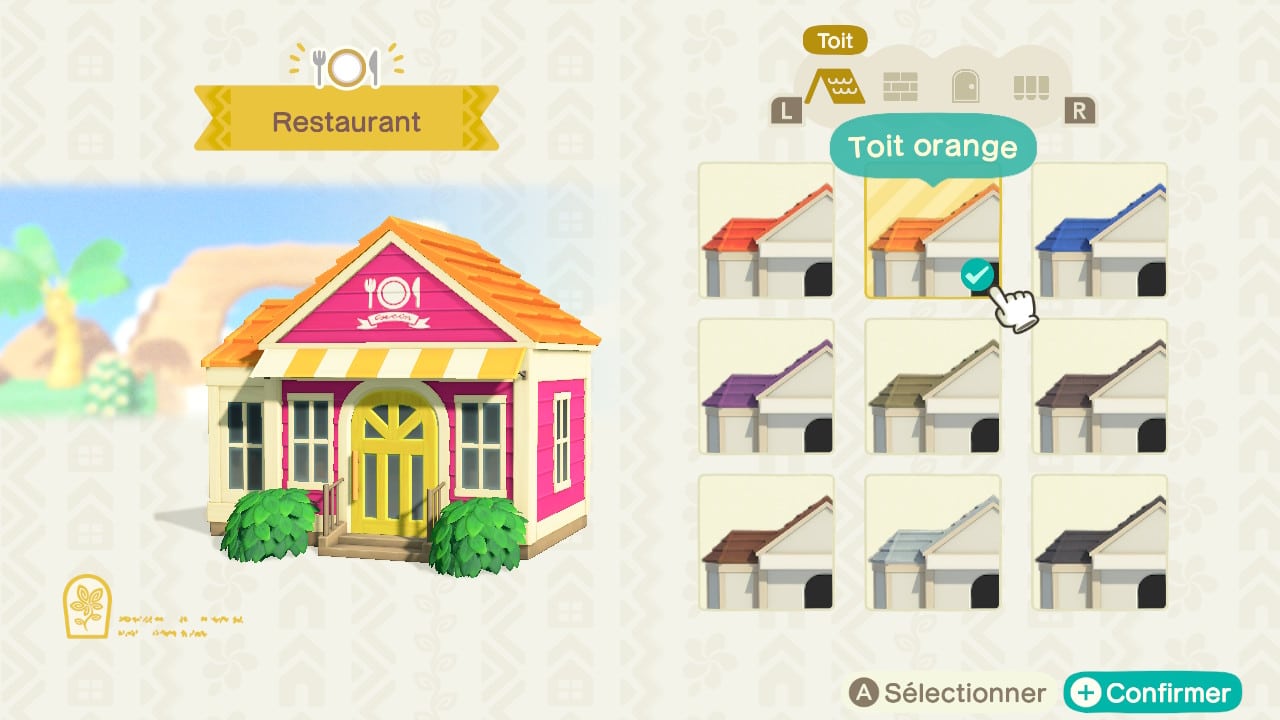Choose the olive green roof

(932, 387)
